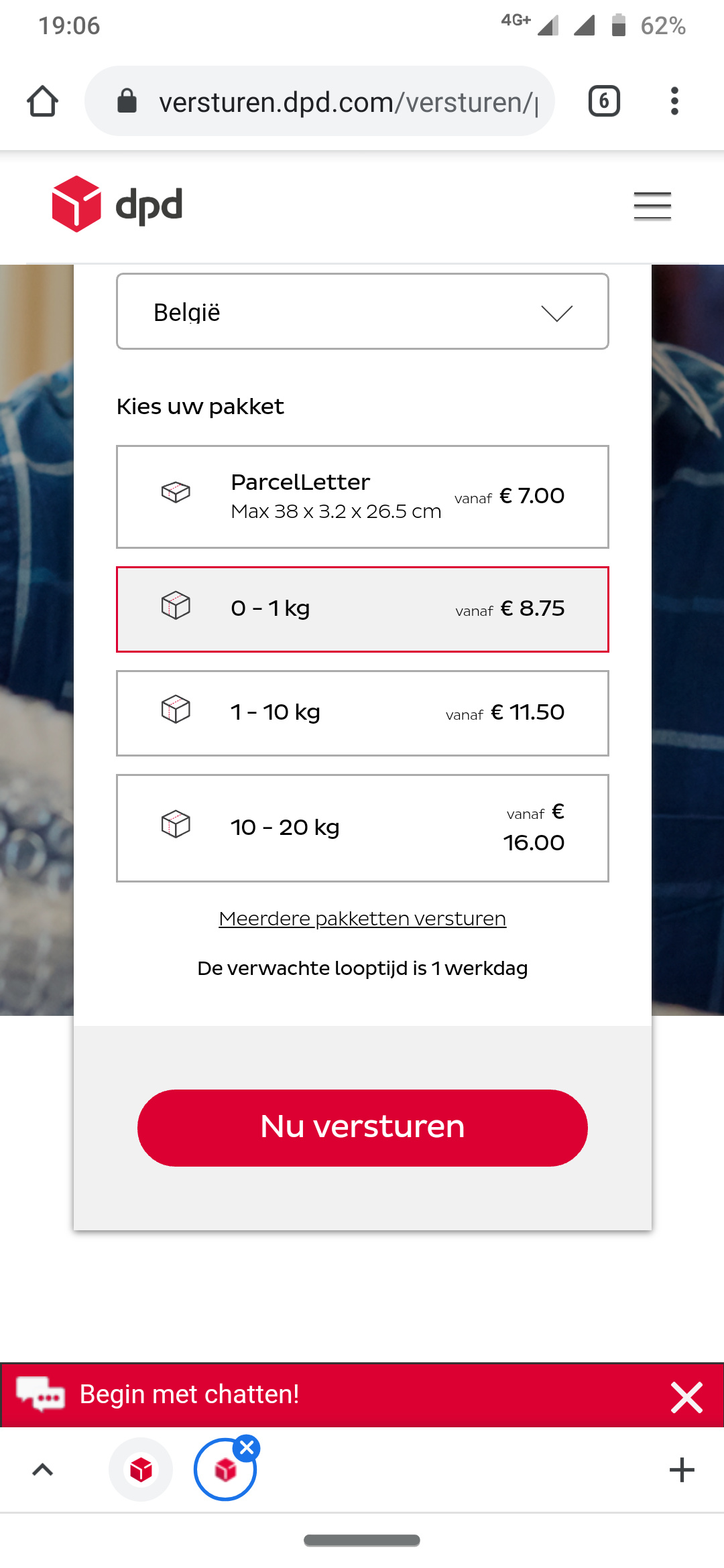
Task: Open the DPD hamburger menu
Action: [652, 206]
